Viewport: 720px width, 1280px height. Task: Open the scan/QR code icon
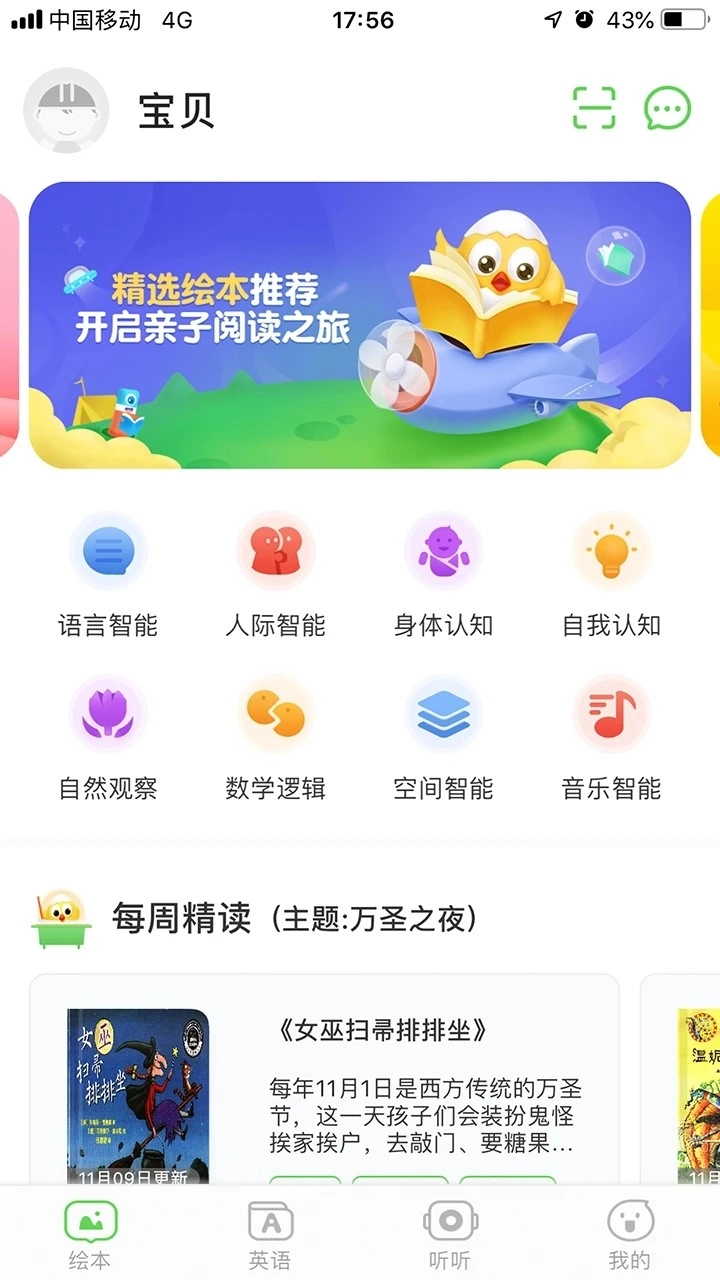[594, 109]
